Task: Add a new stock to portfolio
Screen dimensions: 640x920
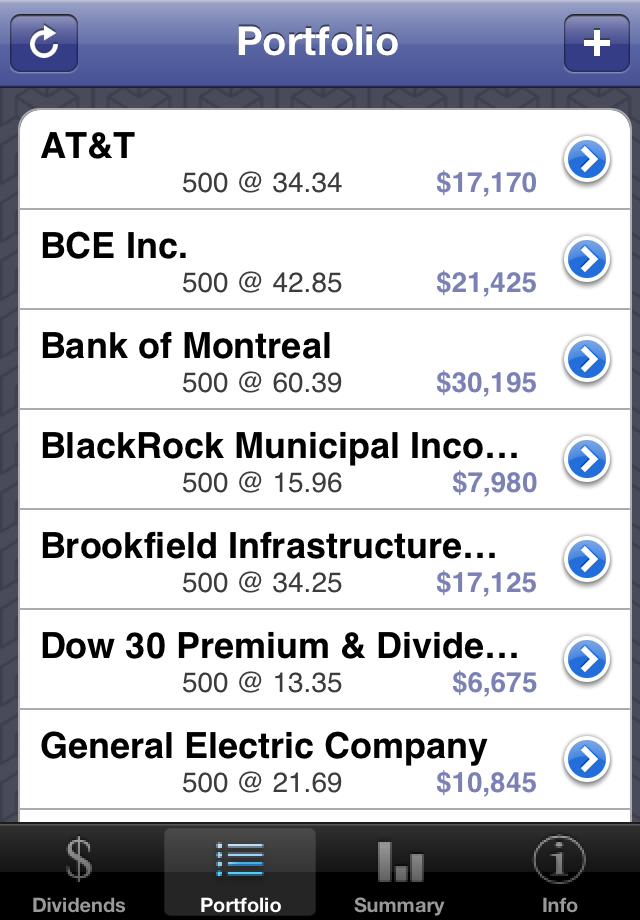Action: 596,43
